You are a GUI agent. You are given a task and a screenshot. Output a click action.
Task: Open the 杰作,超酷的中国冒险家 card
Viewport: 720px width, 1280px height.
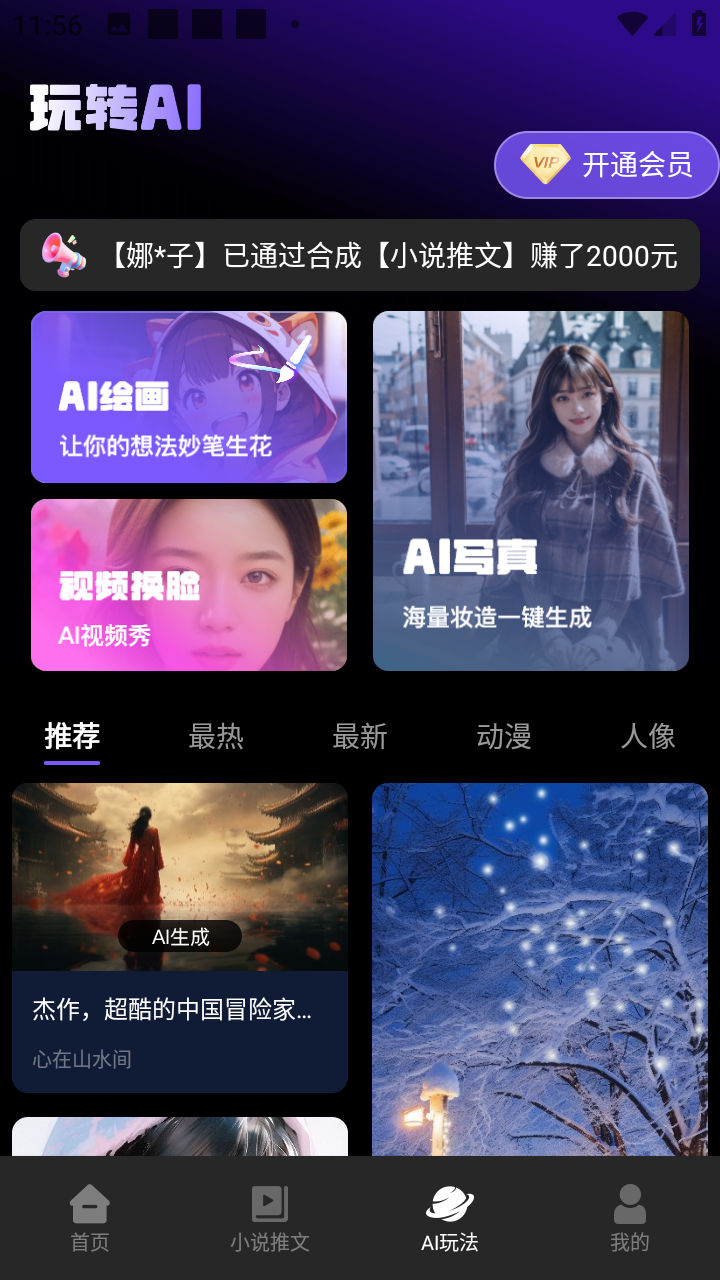coord(180,937)
